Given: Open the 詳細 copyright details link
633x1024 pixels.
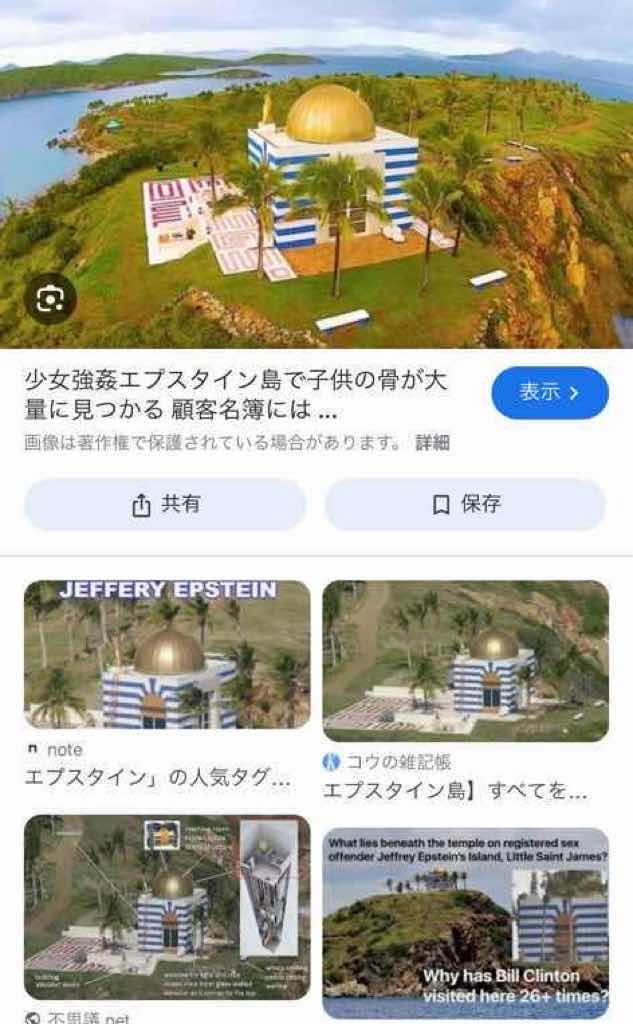Looking at the screenshot, I should coord(432,443).
